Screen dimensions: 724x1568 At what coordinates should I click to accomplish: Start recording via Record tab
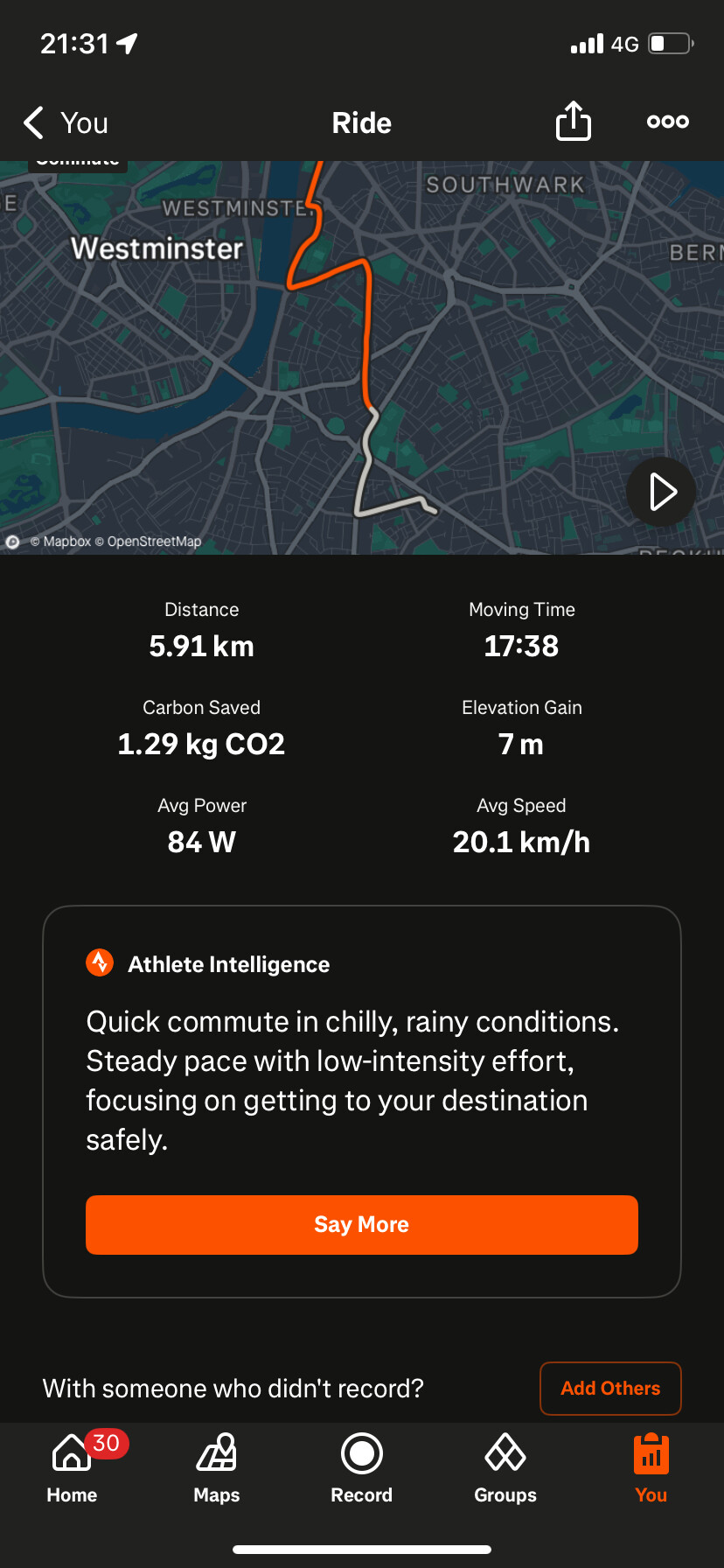coord(362,1468)
